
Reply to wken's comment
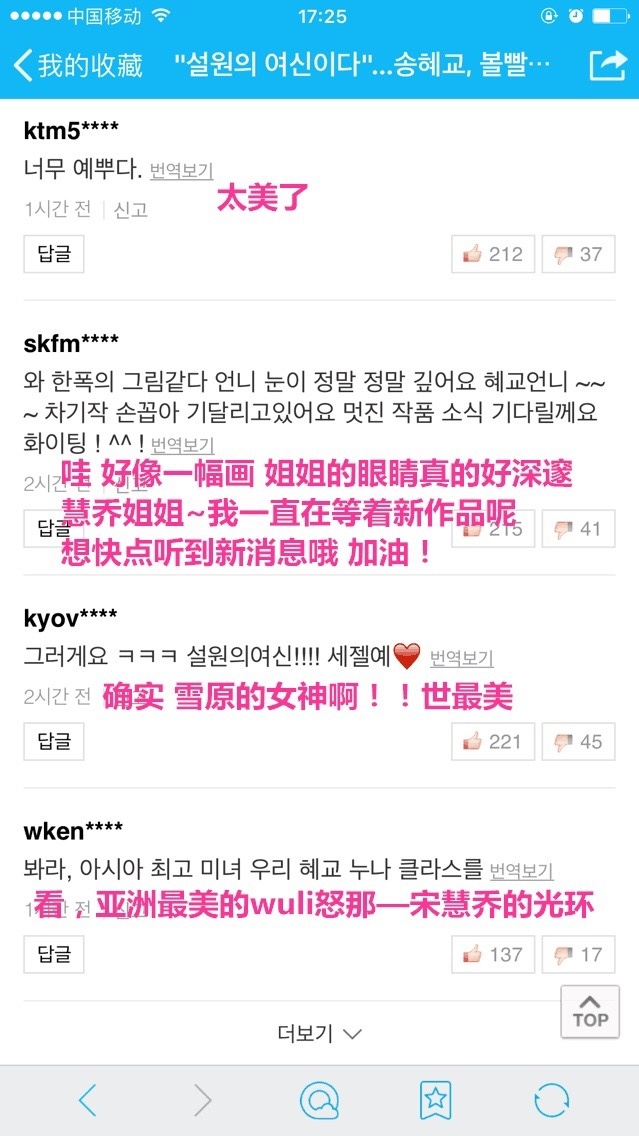[x=54, y=954]
